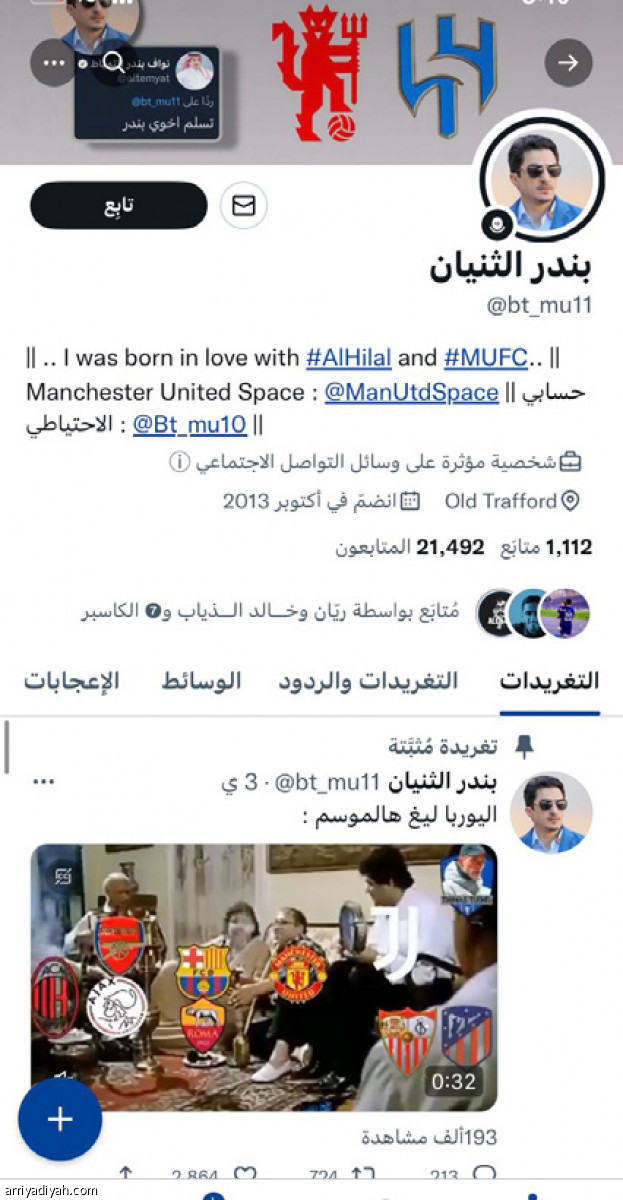The width and height of the screenshot is (623, 1200).
Task: Open the #AlHilal hashtag link
Action: (x=349, y=358)
